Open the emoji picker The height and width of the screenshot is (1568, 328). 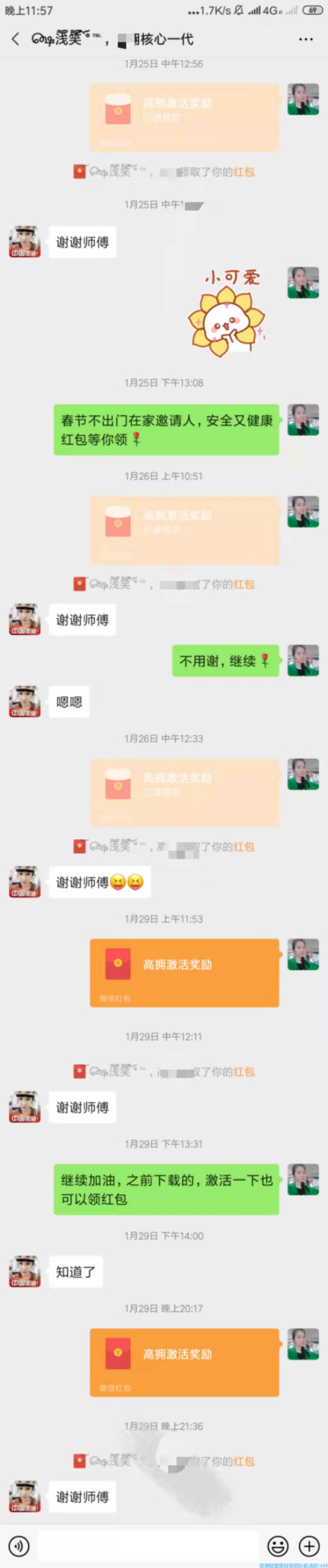(x=278, y=1545)
